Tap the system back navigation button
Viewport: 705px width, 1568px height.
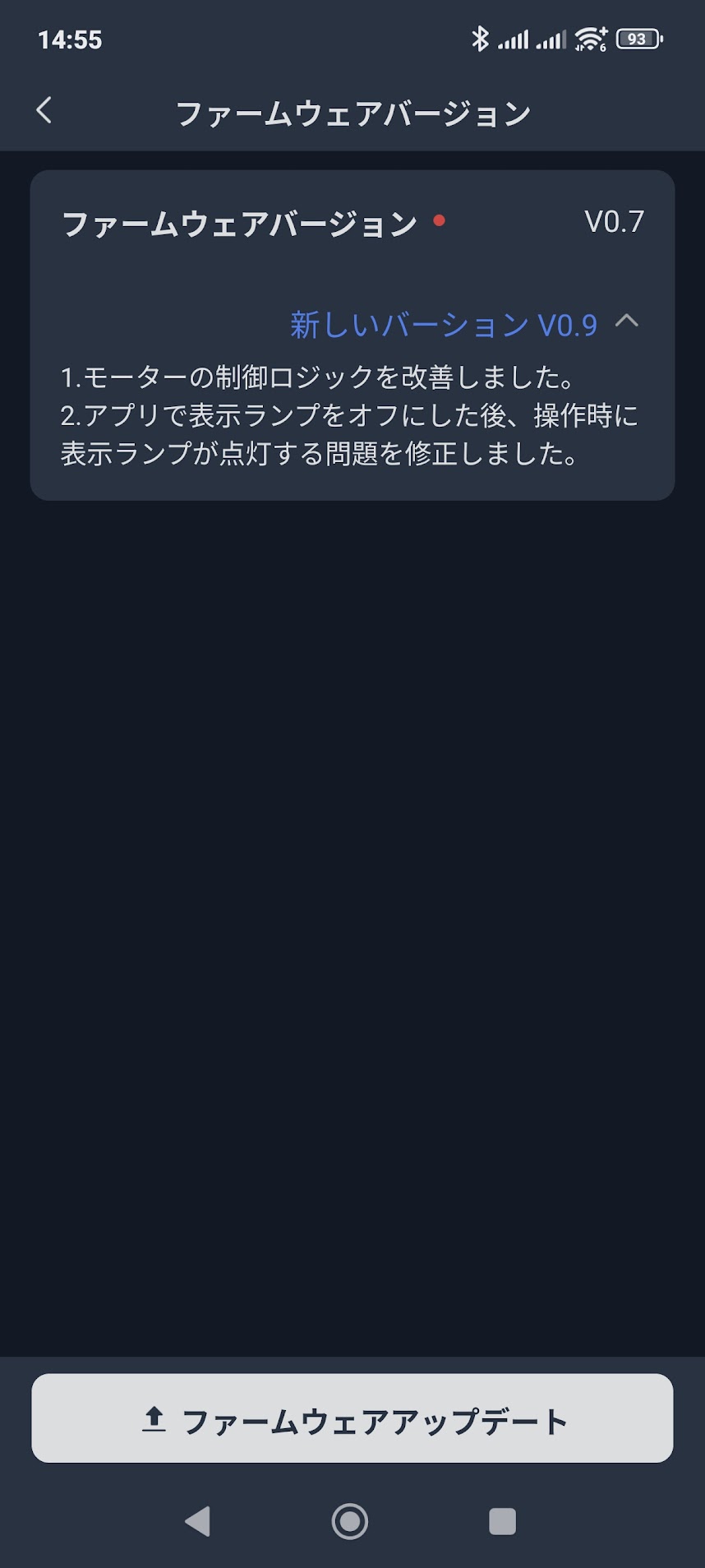coord(198,1521)
